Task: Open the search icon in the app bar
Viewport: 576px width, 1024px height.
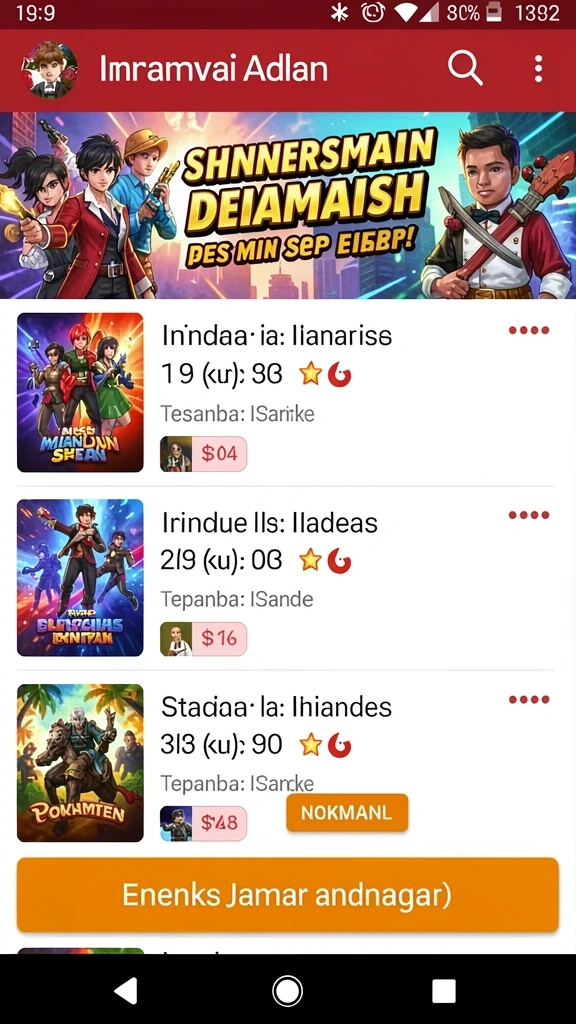Action: (465, 68)
